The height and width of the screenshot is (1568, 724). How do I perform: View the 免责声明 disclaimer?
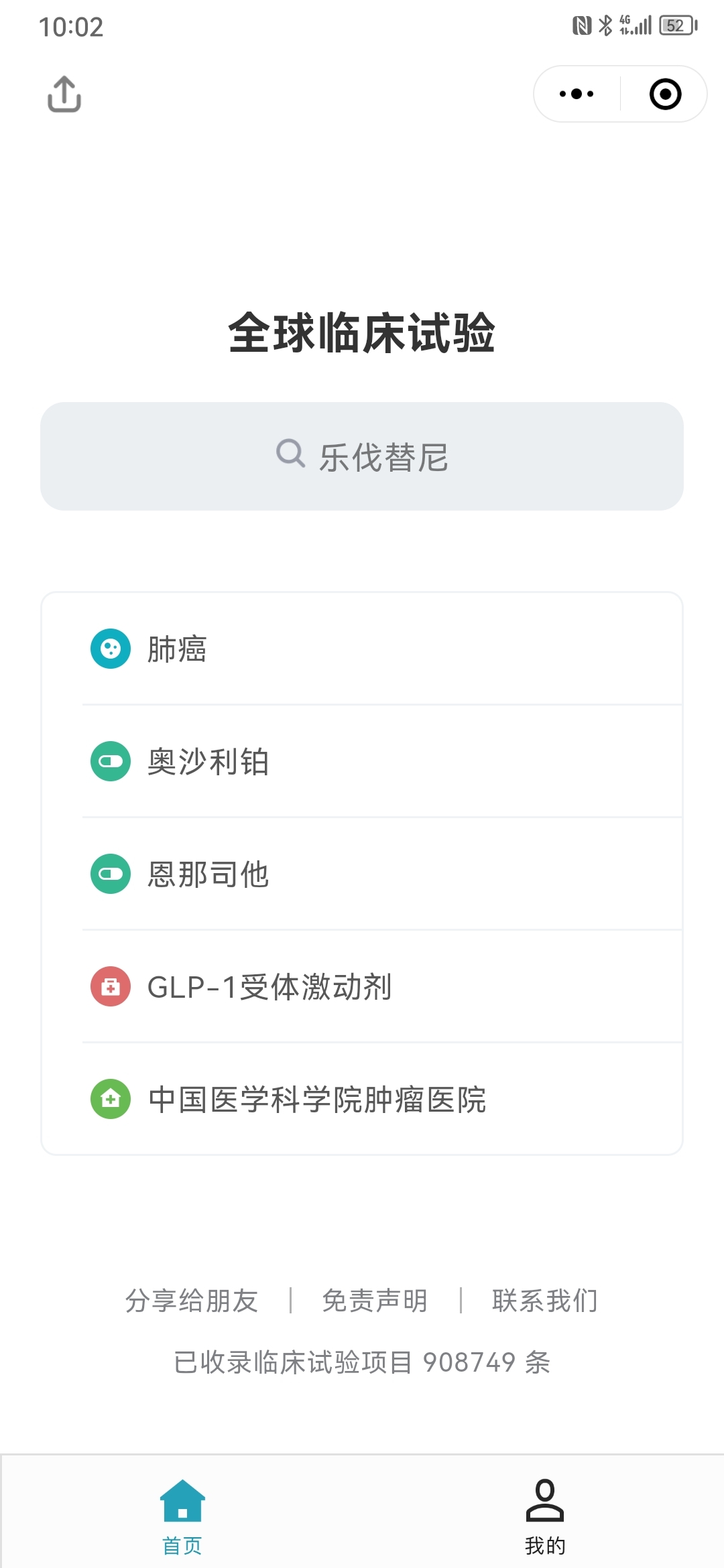375,1301
